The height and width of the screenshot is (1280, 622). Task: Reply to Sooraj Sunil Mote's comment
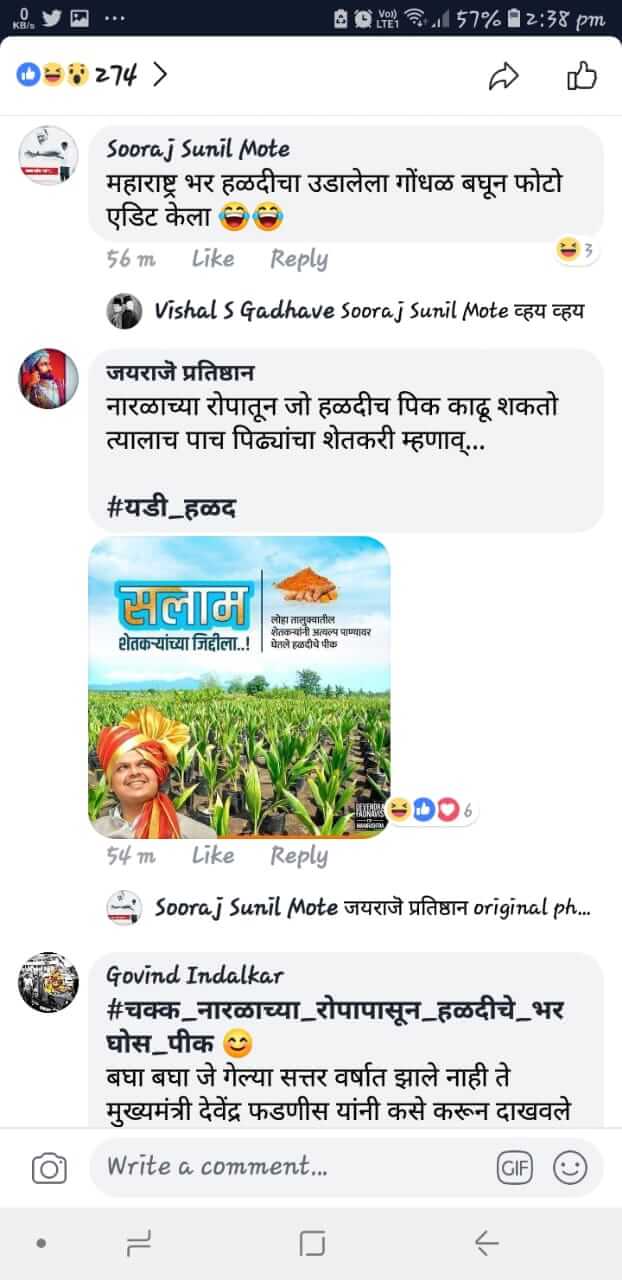298,259
